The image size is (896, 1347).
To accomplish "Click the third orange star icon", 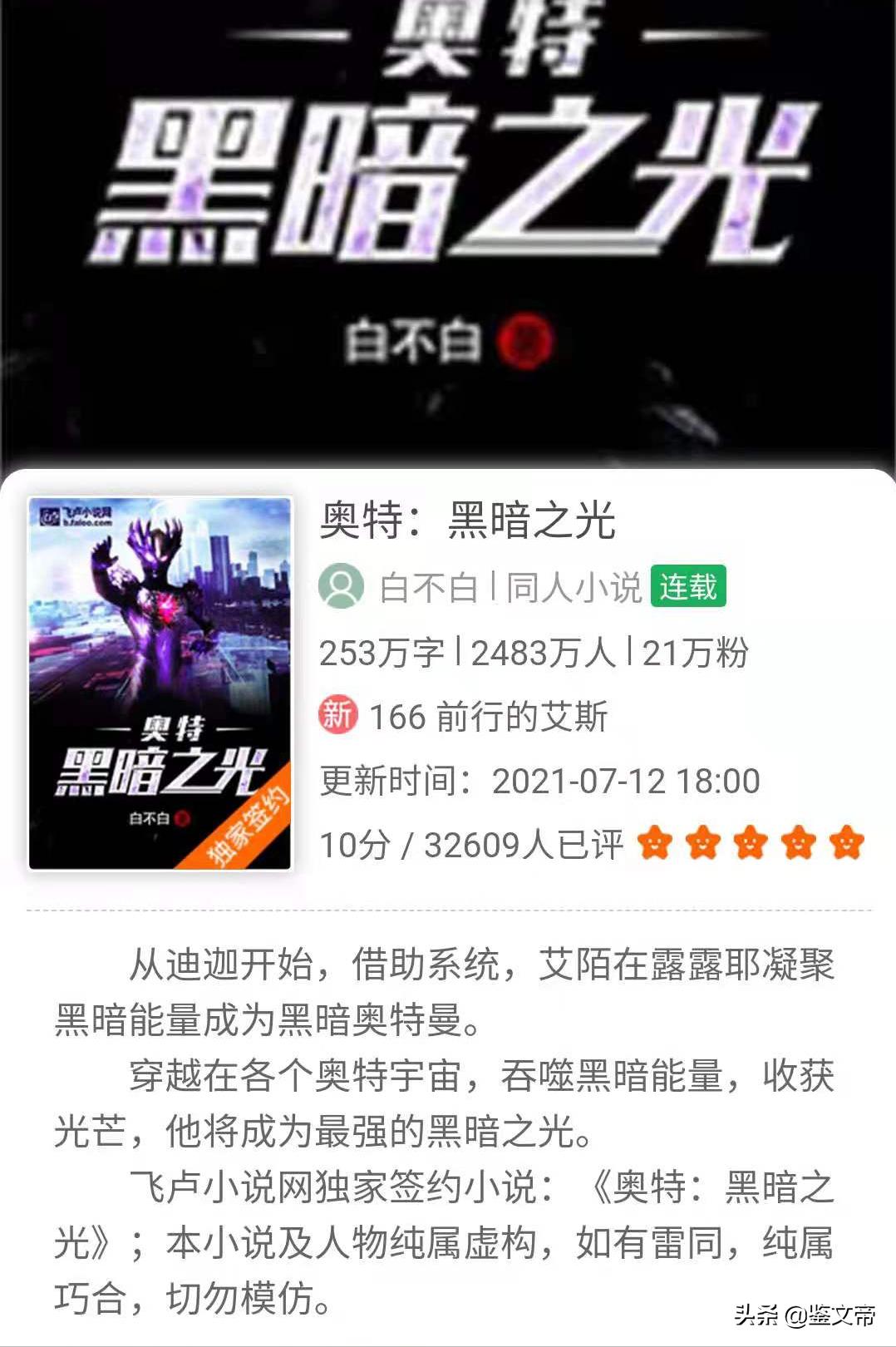I will [x=749, y=842].
